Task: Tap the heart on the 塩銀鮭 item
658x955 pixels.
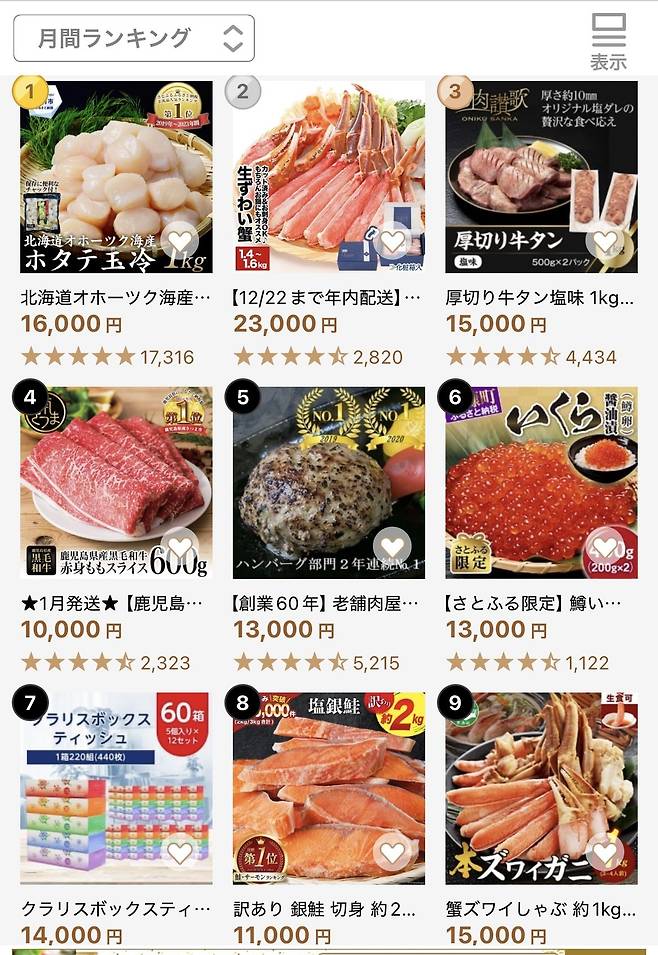Action: (x=393, y=853)
